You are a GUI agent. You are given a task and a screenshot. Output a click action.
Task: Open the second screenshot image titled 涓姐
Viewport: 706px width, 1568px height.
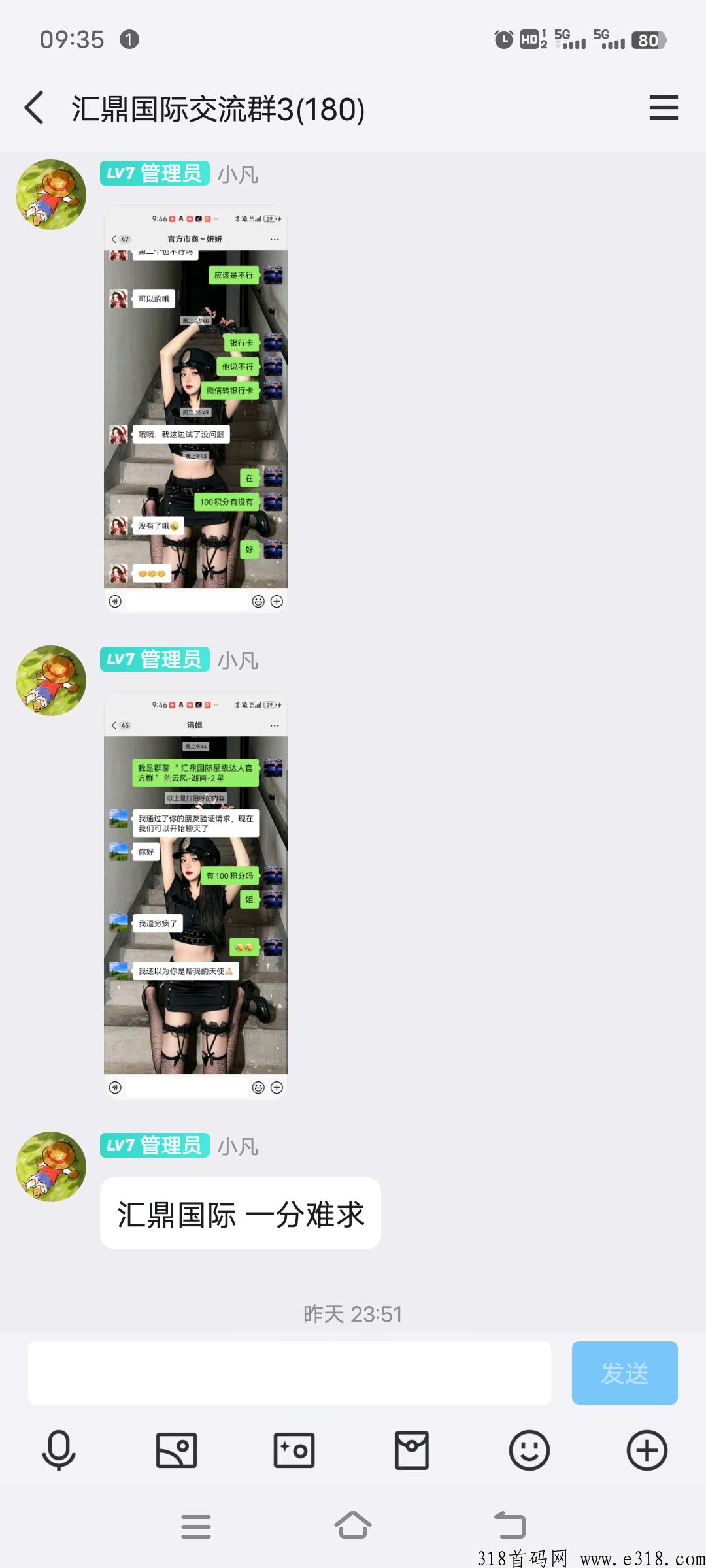coord(195,895)
